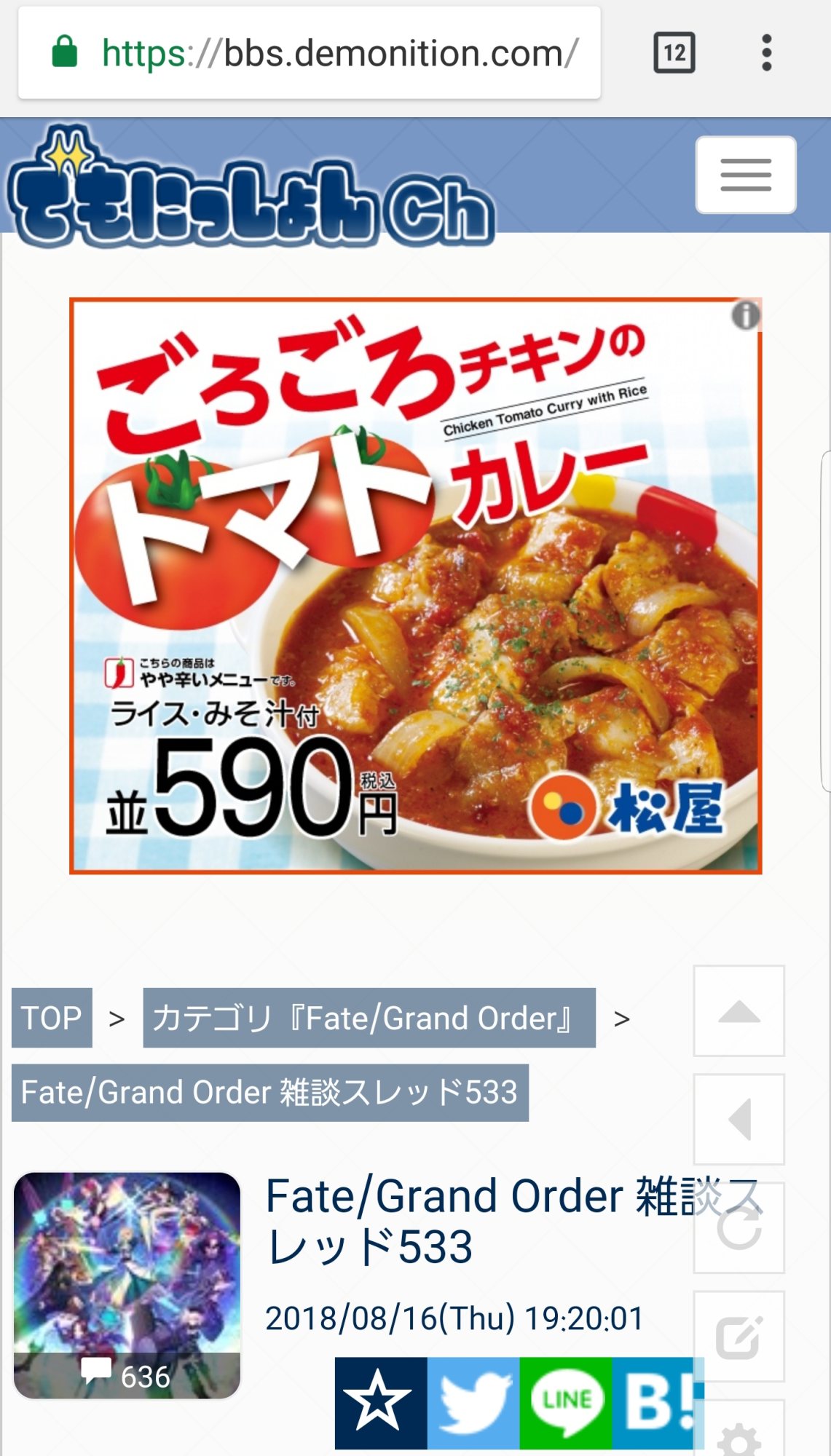Jump to page top with the up arrow

click(x=739, y=1011)
